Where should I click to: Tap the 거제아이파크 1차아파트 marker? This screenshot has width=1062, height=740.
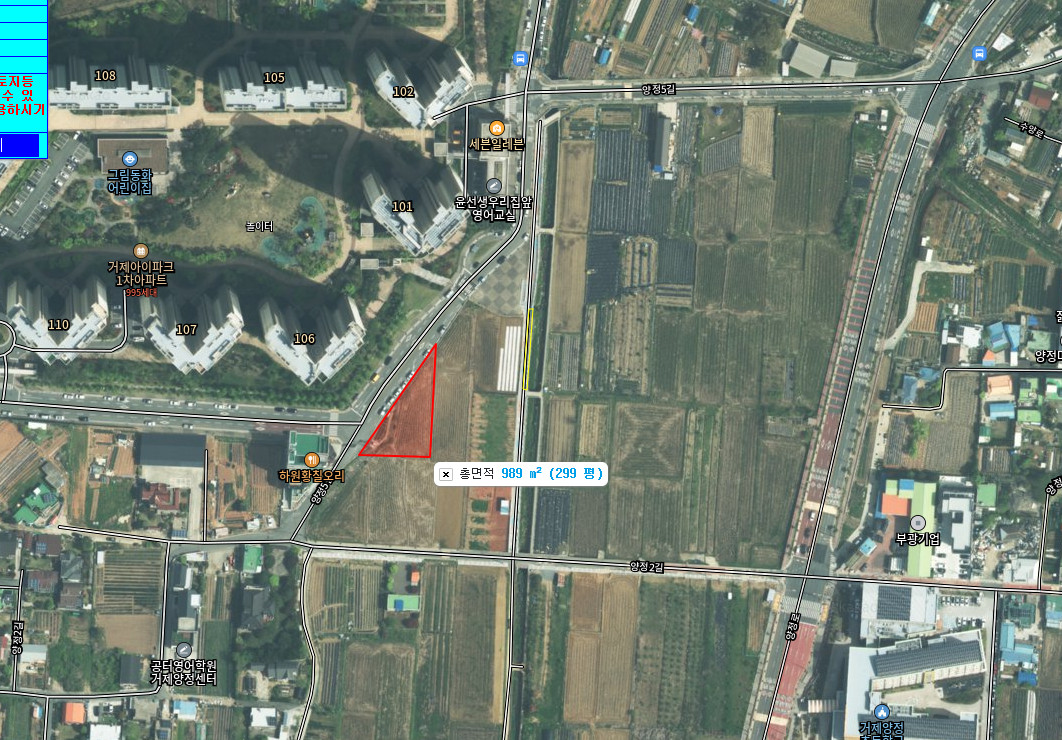pos(140,251)
